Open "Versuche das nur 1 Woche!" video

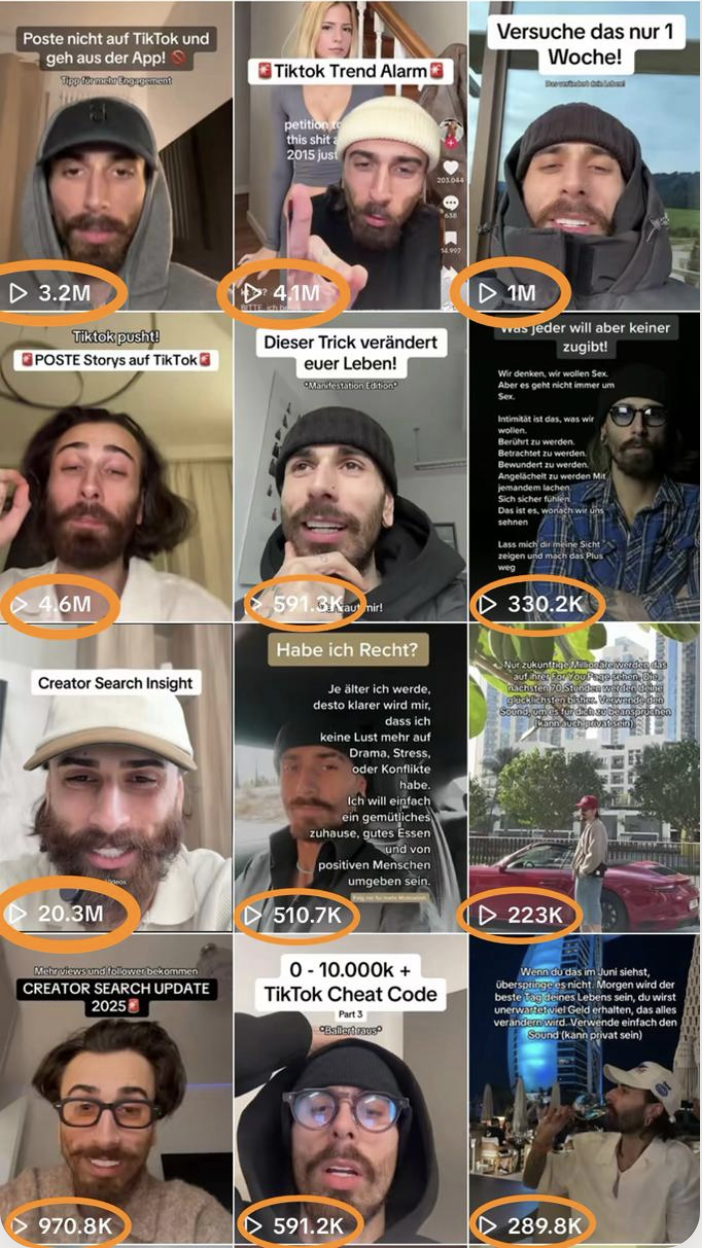[585, 160]
